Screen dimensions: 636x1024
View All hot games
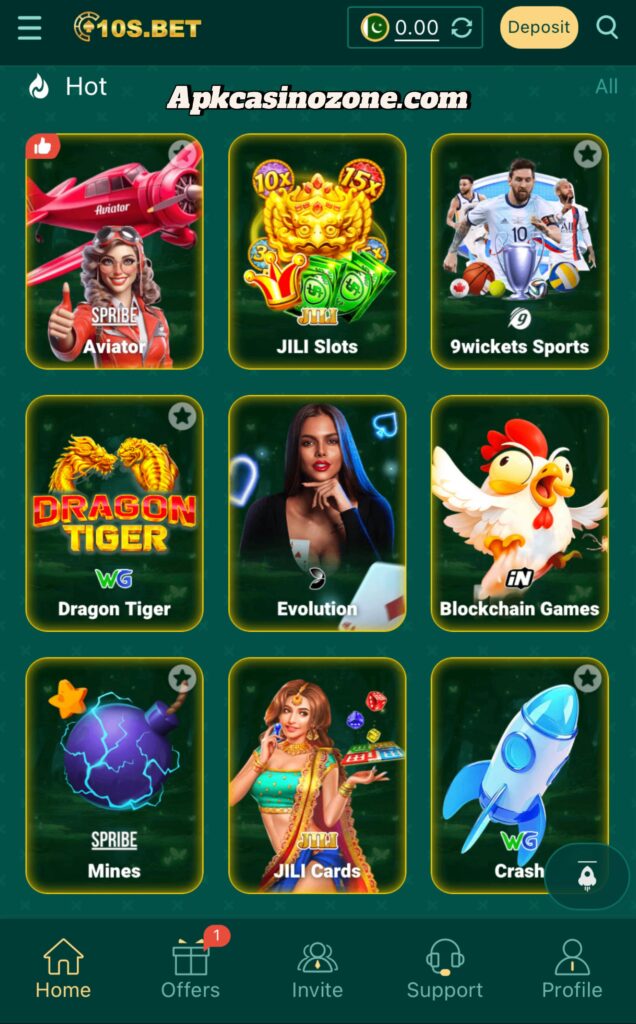[606, 87]
